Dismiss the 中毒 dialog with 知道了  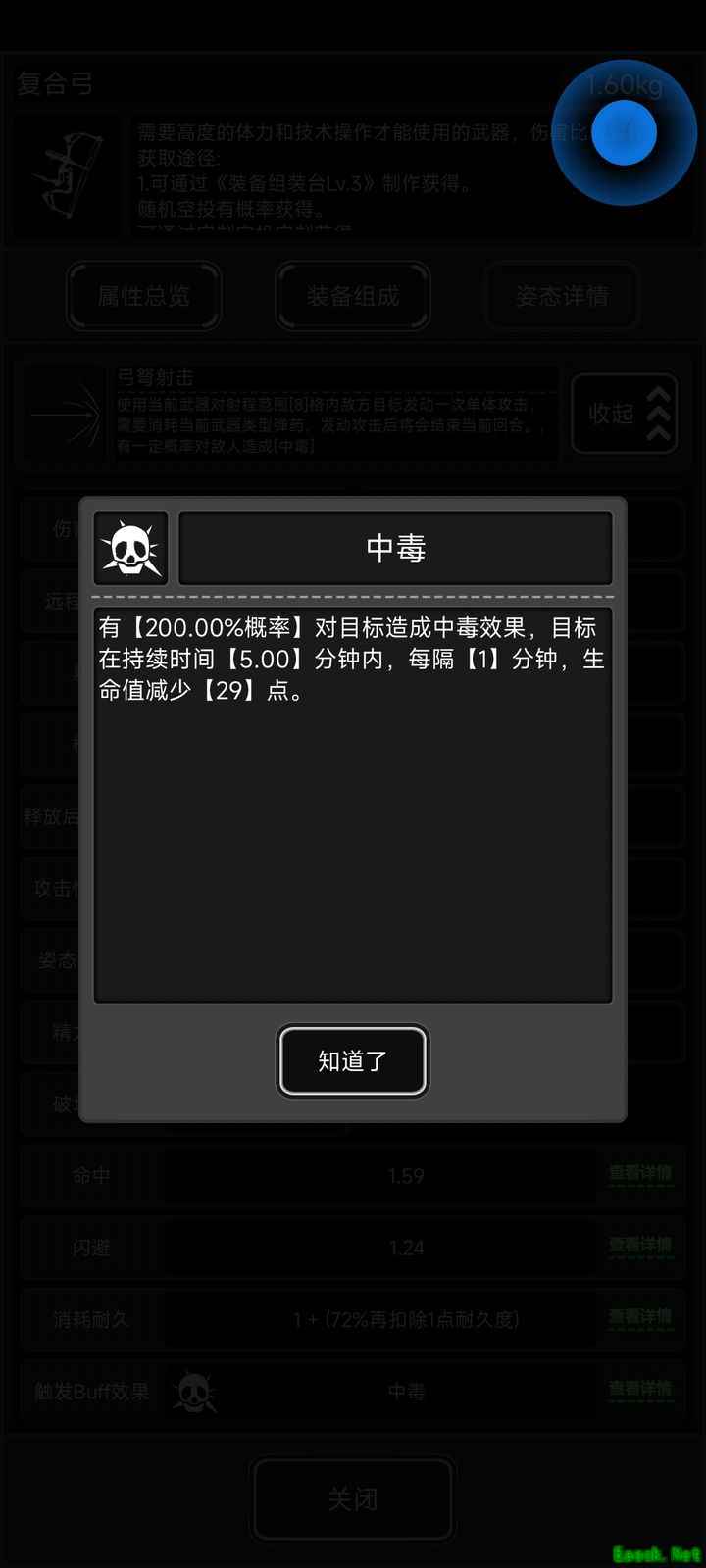tap(353, 1060)
